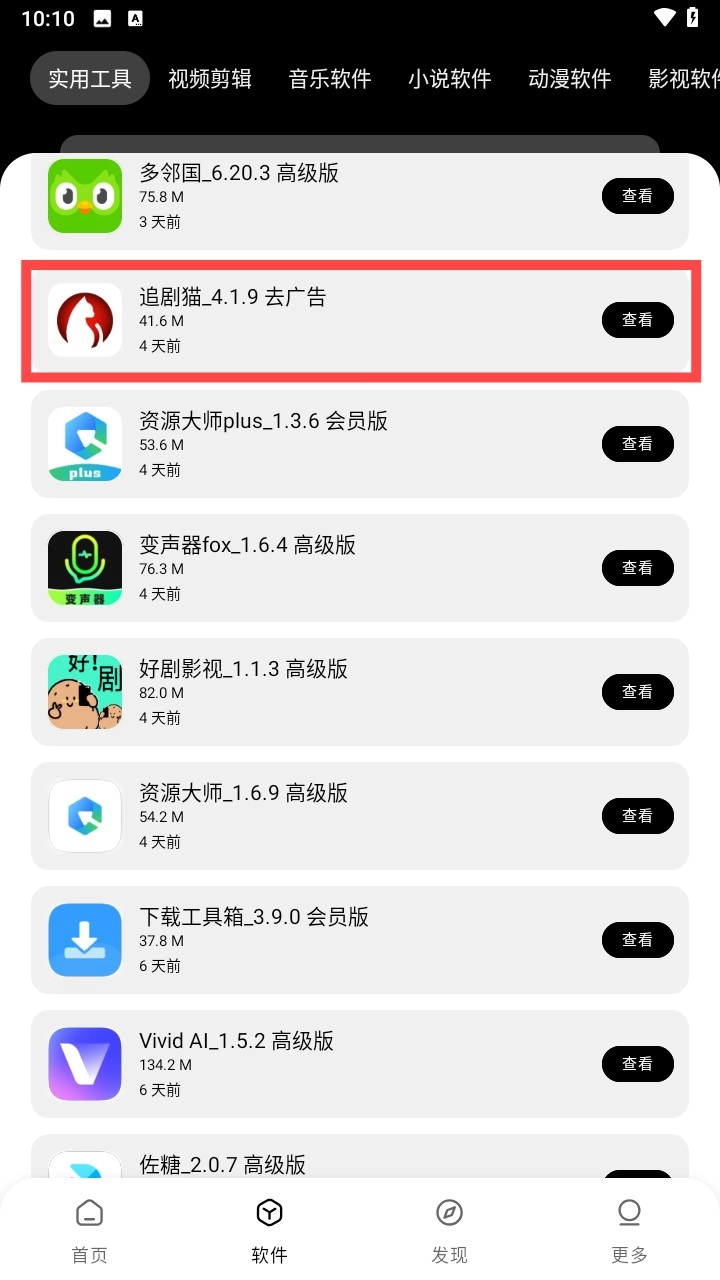Open the 小说软件 category tab
This screenshot has height=1280, width=720.
449,79
